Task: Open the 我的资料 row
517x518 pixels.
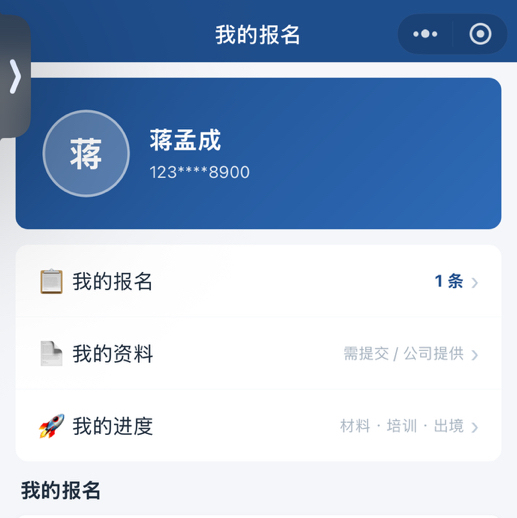Action: click(x=258, y=353)
